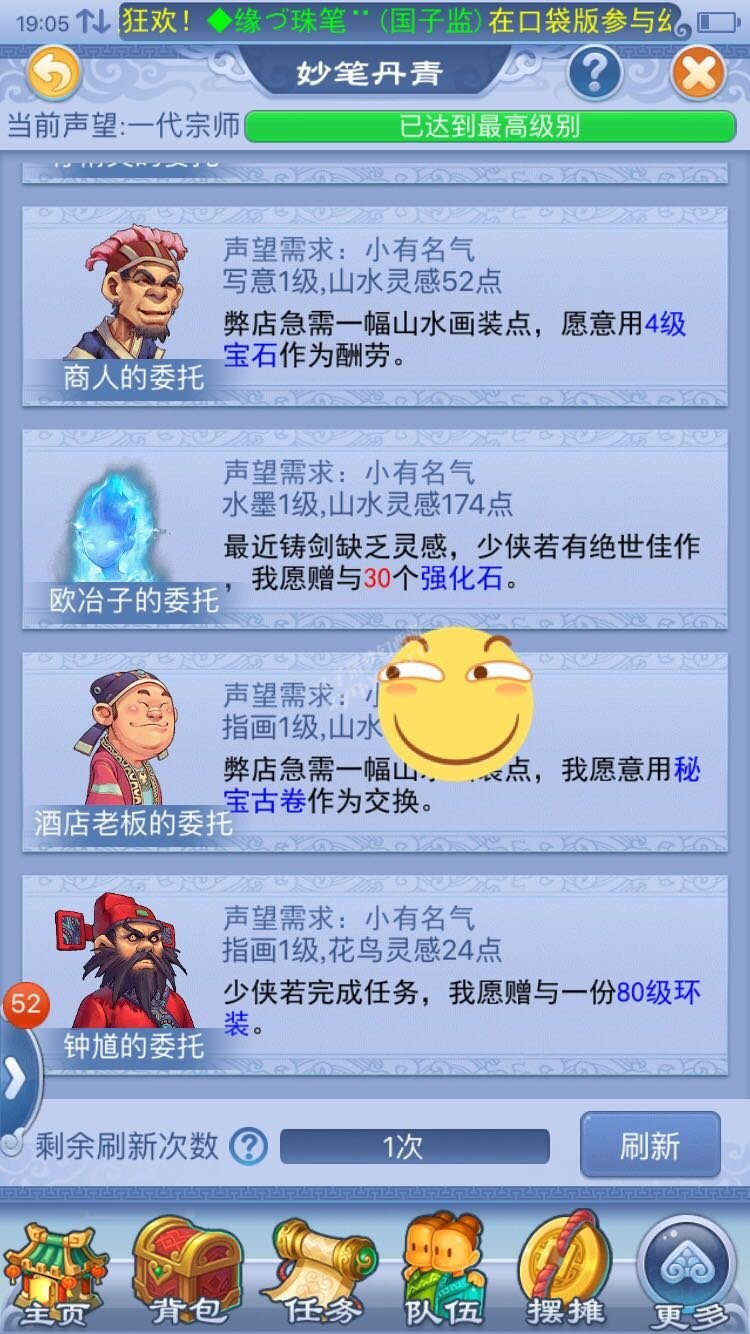Open 酒店老板的委托 commission

pos(375,753)
